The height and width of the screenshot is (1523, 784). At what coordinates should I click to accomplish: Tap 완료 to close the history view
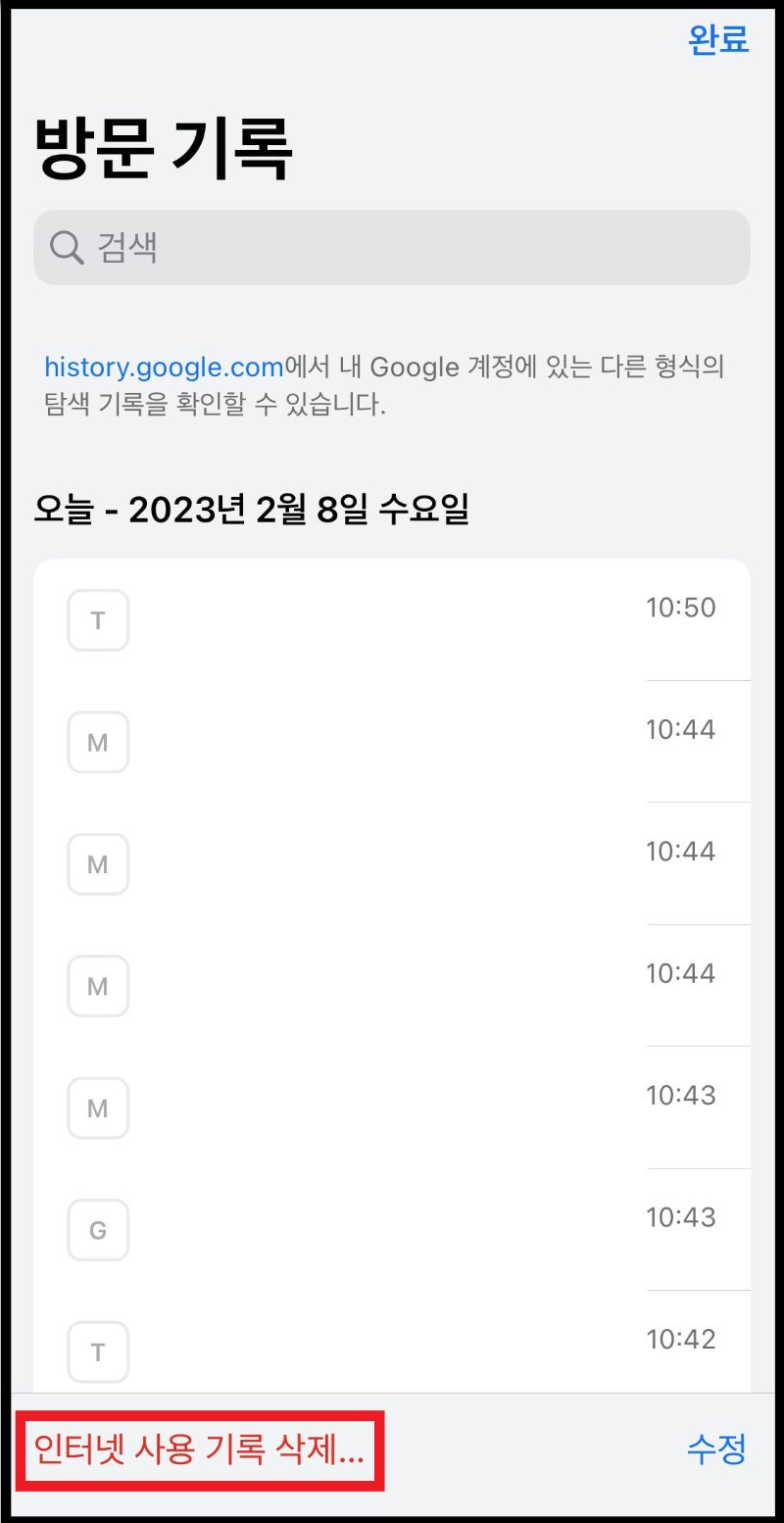[719, 39]
